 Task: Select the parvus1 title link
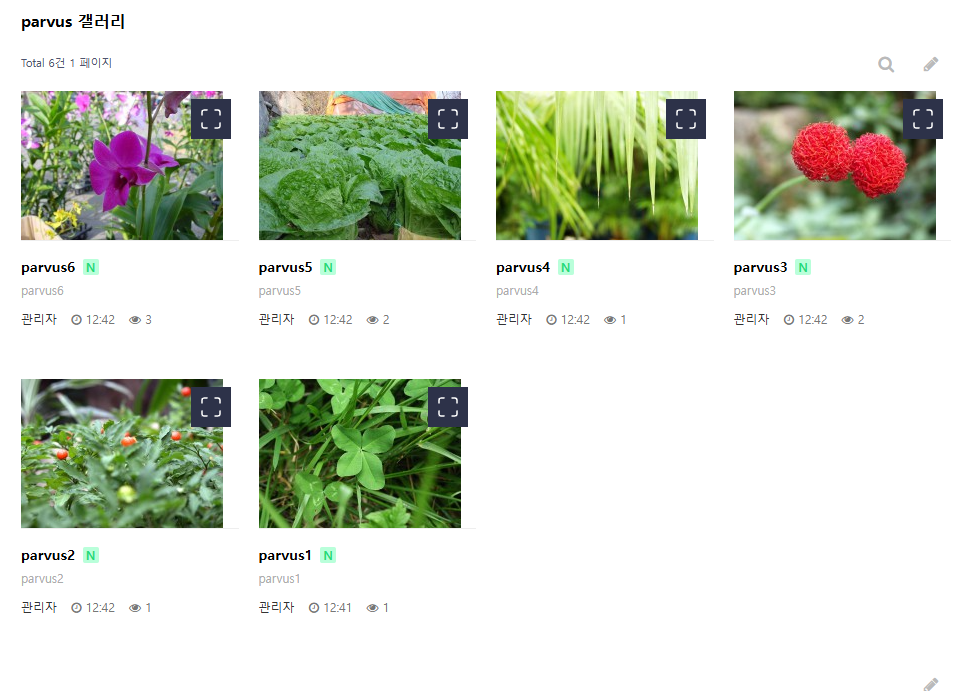pyautogui.click(x=285, y=556)
